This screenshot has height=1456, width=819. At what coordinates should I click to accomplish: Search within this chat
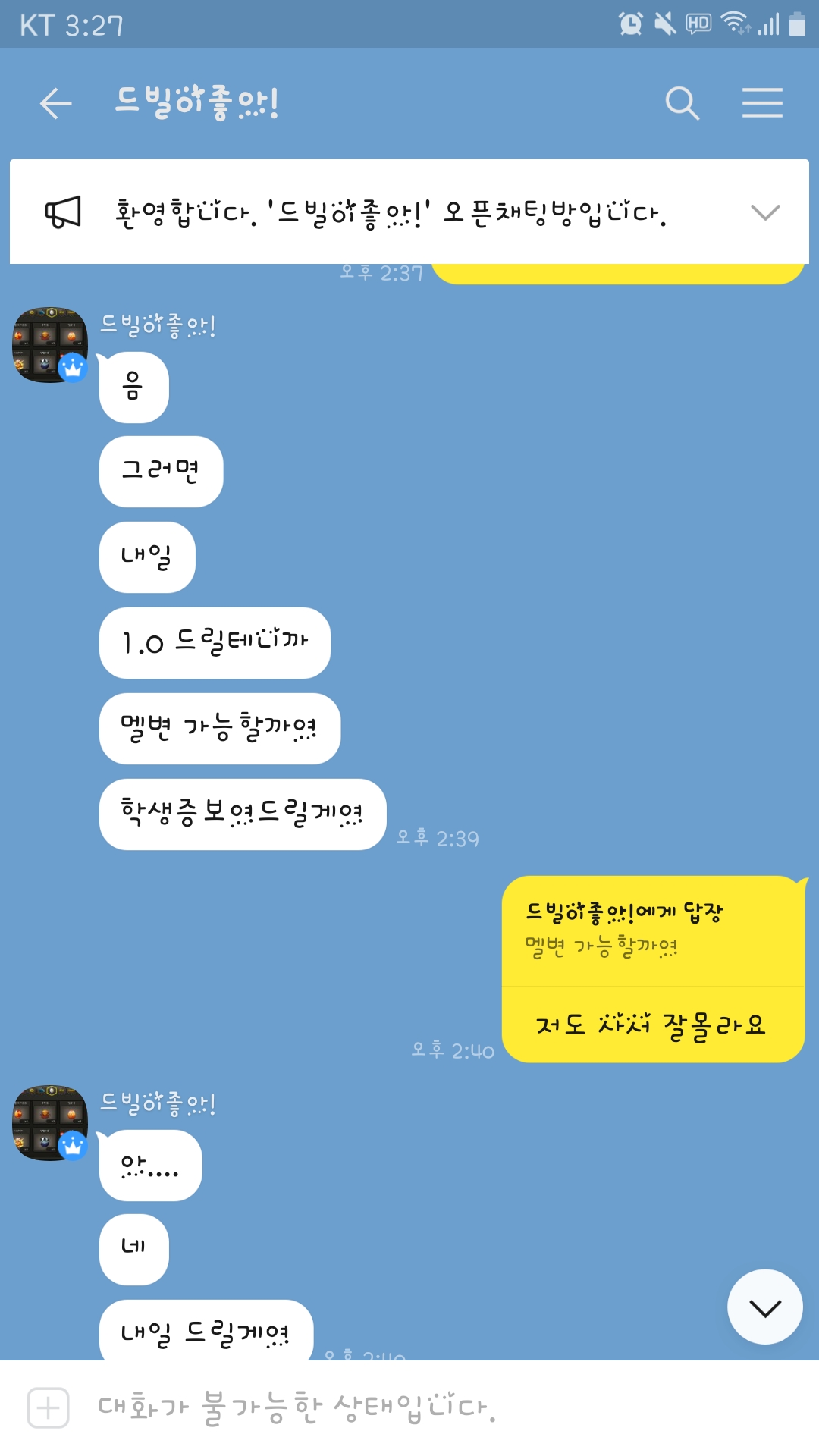click(x=682, y=103)
